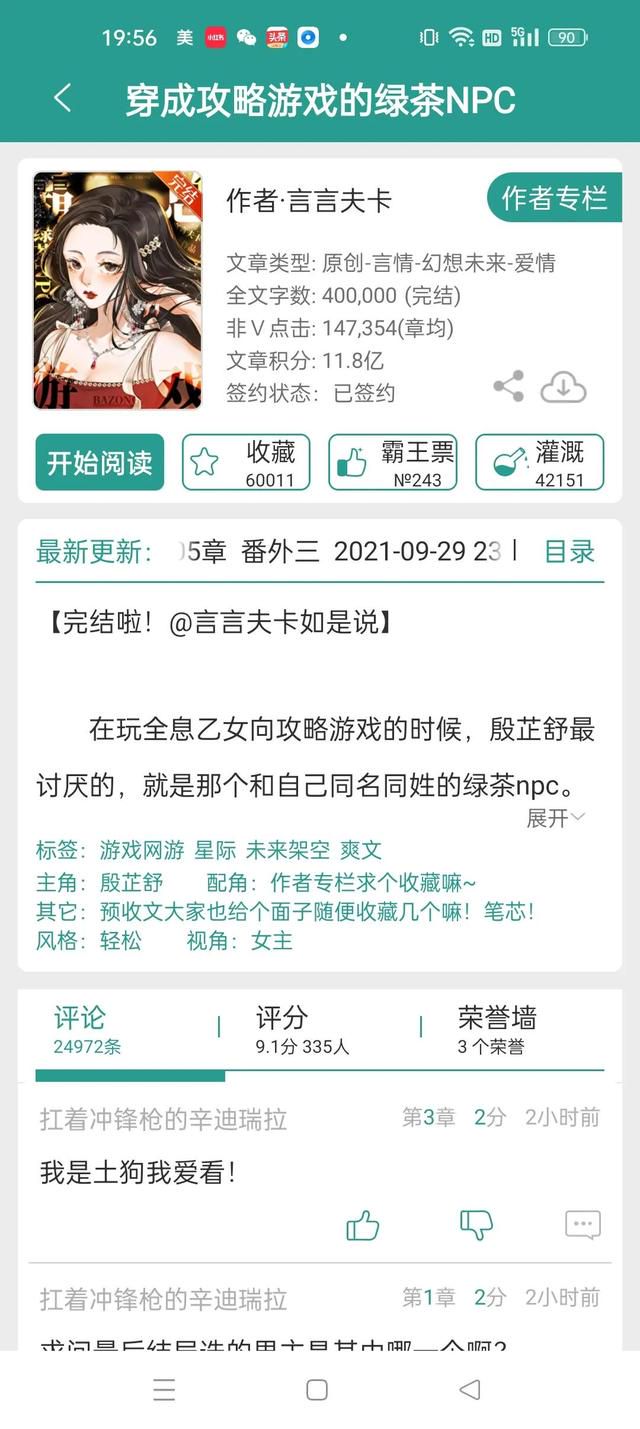Open the 未来架空 tag
This screenshot has width=640, height=1429.
pos(288,851)
